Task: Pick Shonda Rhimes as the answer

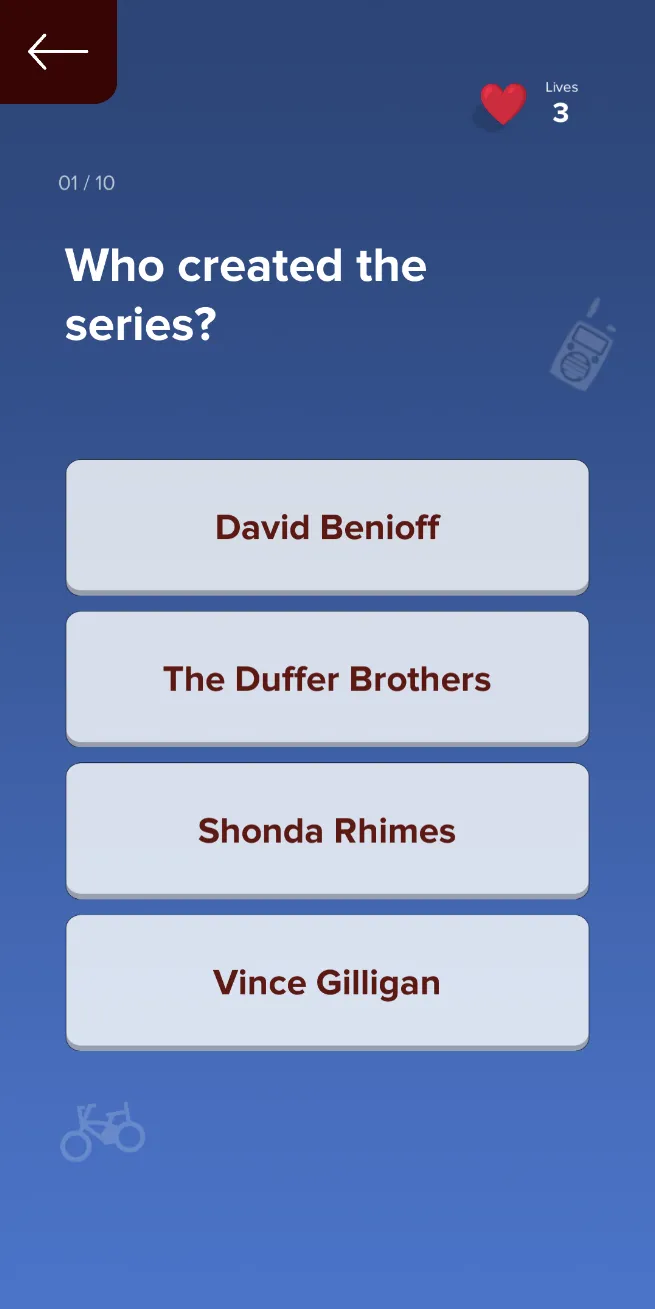Action: point(327,831)
